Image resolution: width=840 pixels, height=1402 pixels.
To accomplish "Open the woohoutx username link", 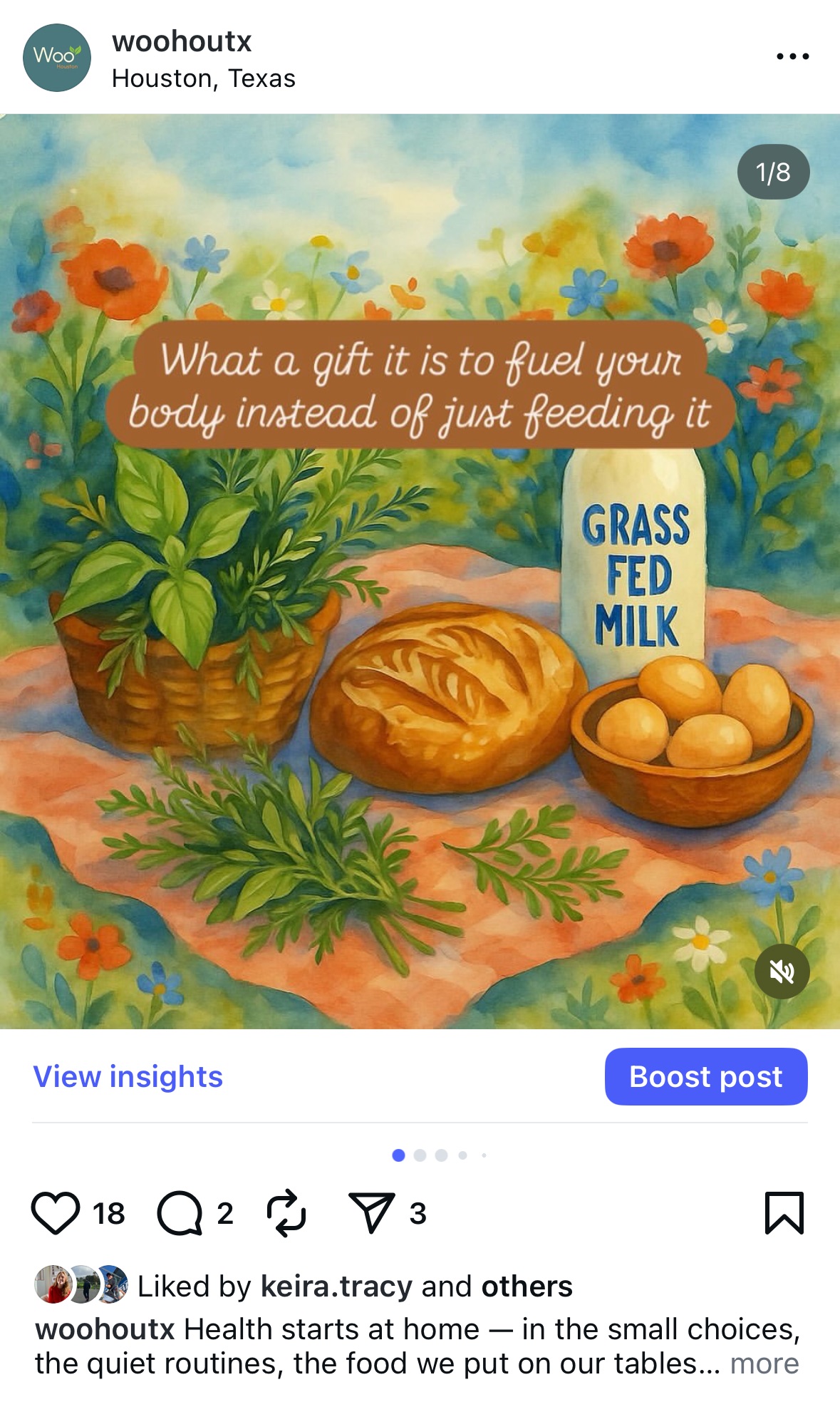I will pos(182,41).
